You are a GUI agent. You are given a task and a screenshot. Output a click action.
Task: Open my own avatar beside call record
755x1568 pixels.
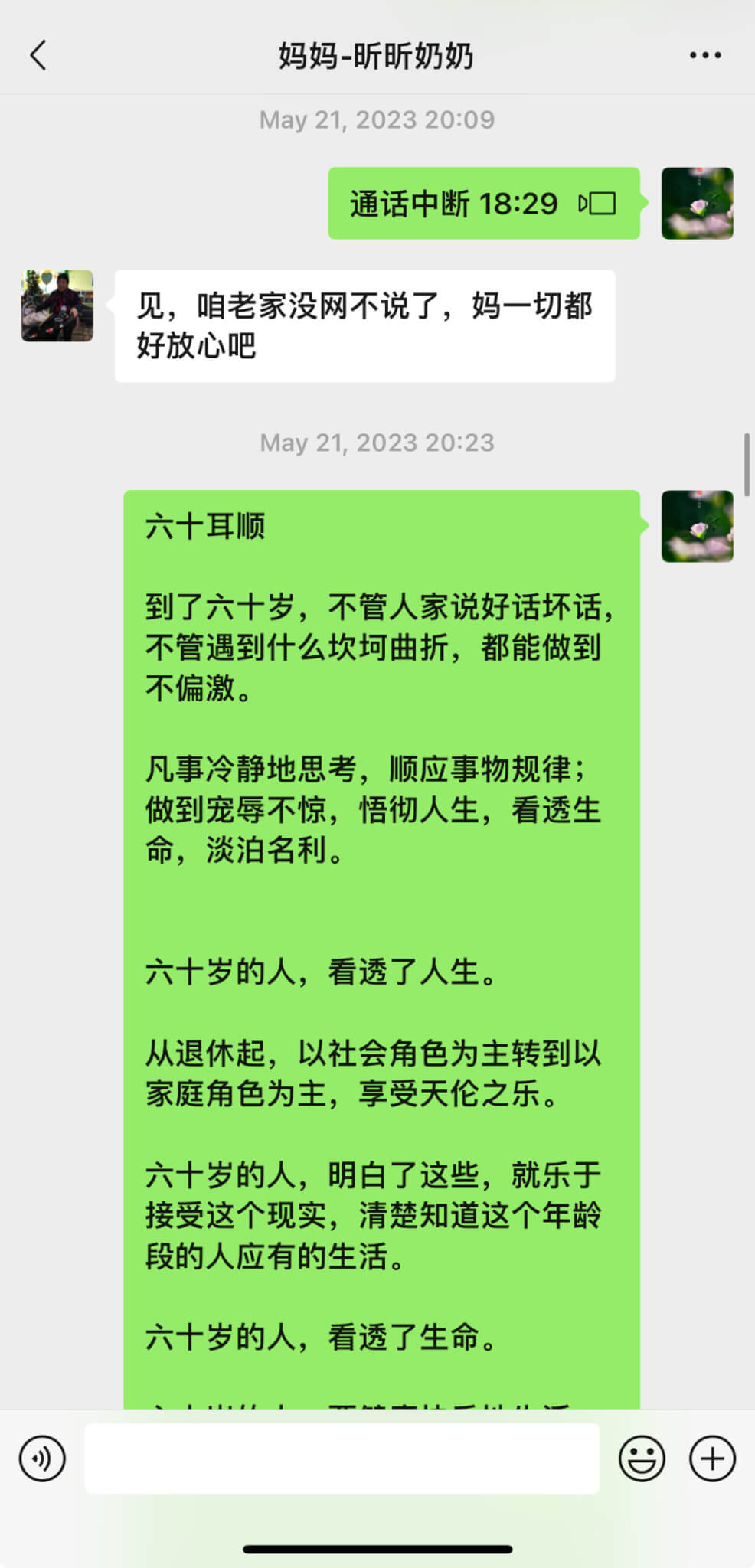pos(697,204)
